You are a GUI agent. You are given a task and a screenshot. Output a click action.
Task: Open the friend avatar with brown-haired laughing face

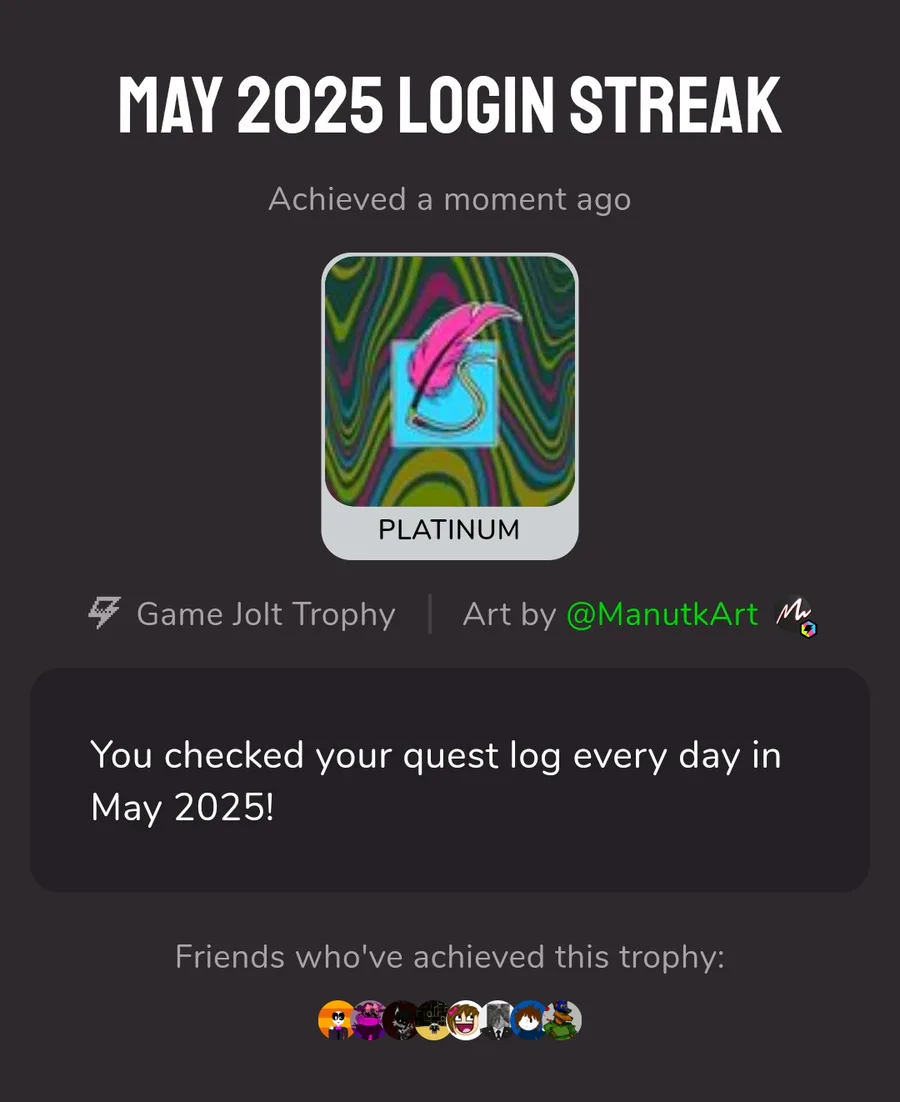pyautogui.click(x=465, y=1020)
